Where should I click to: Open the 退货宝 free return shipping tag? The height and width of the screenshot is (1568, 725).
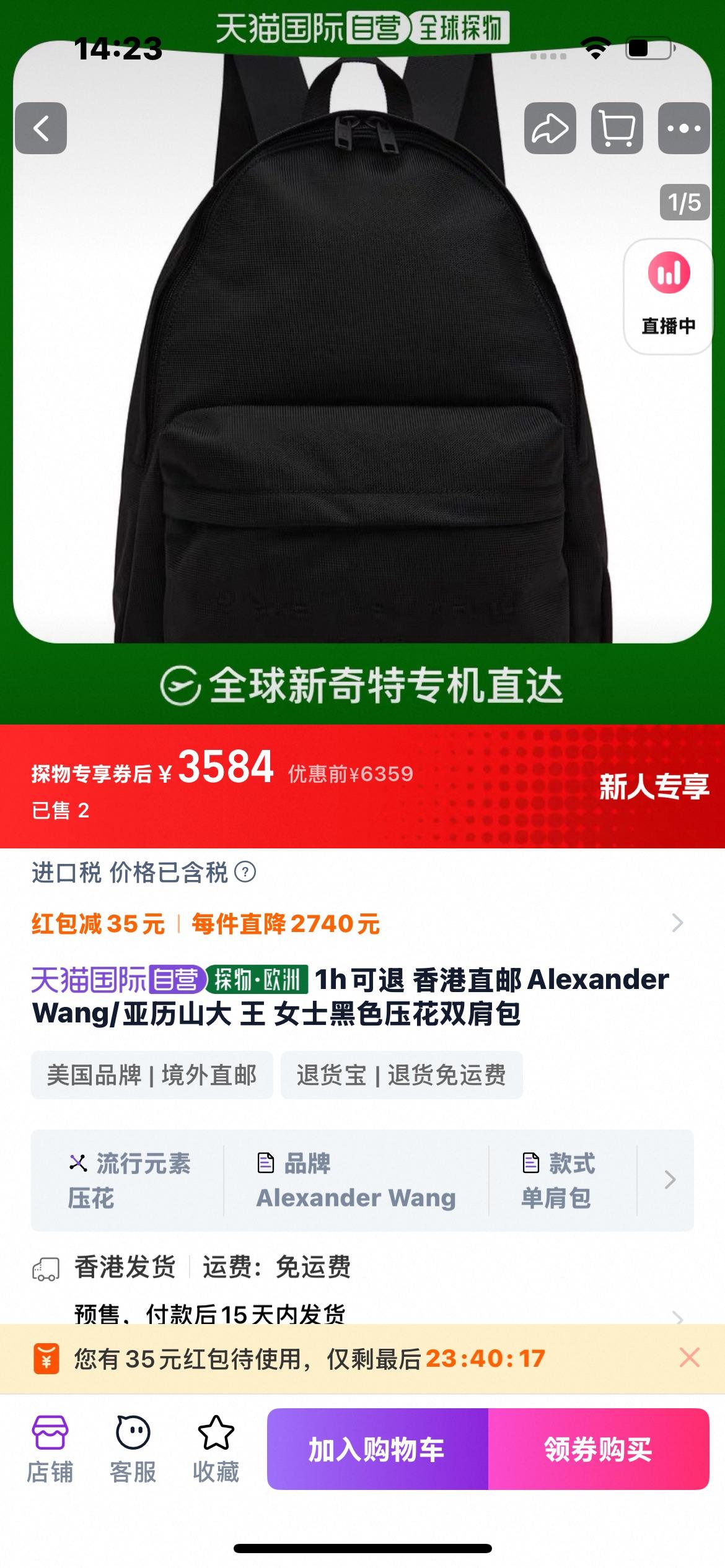(x=401, y=1075)
